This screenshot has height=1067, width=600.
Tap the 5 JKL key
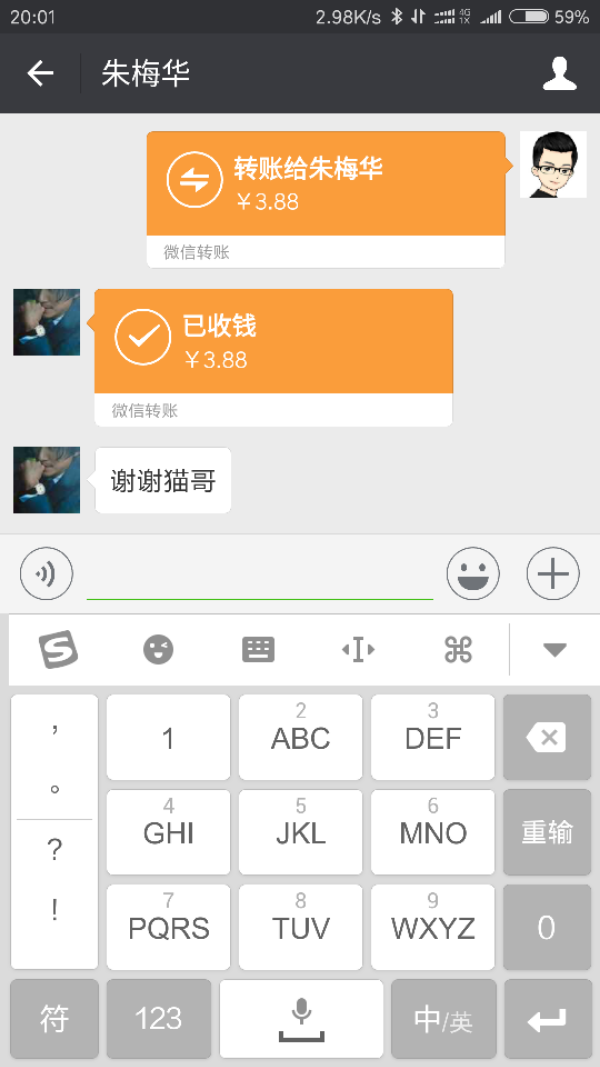(x=300, y=832)
